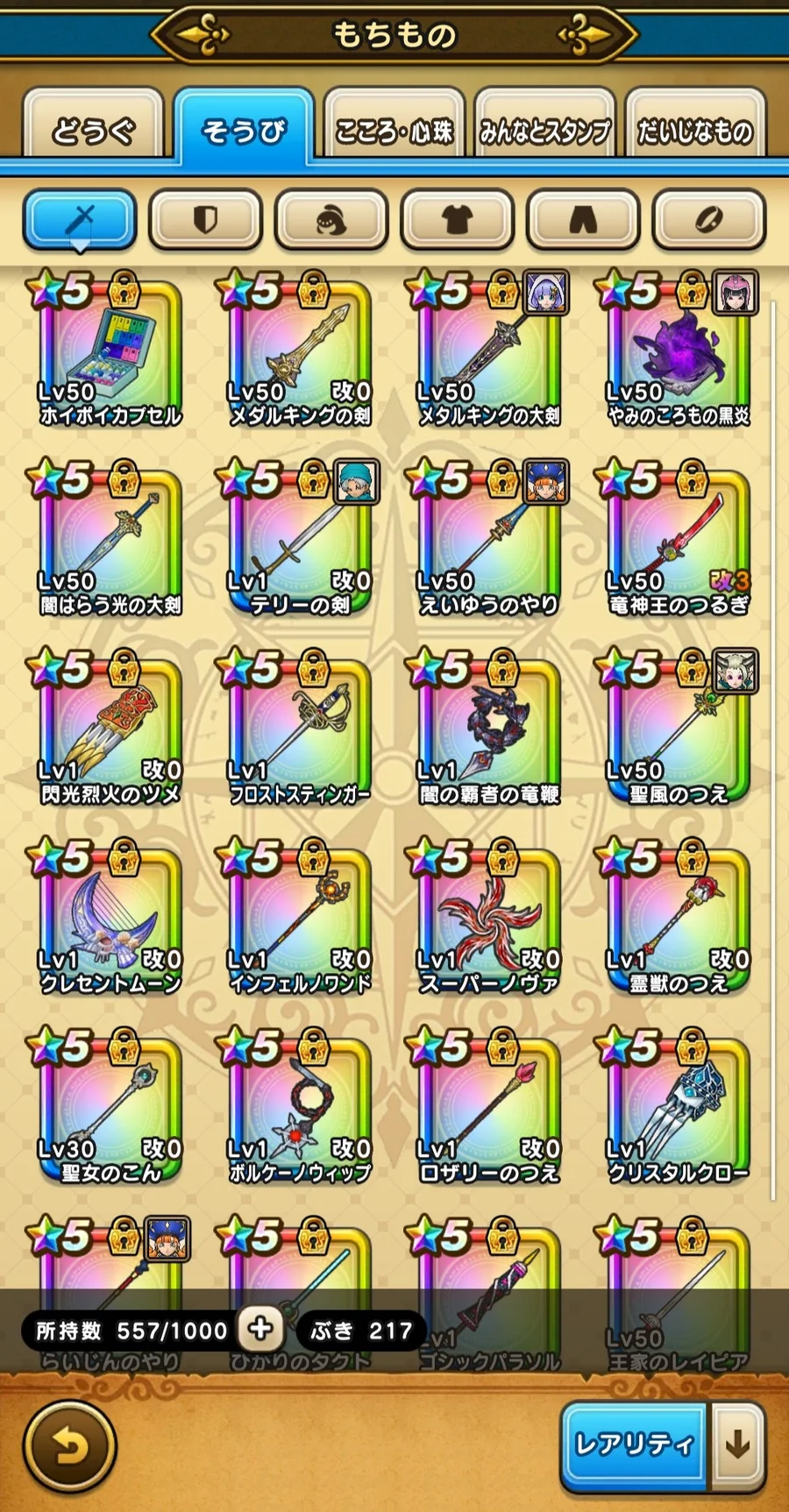Expand inventory capacity with plus button
789x1512 pixels.
click(x=260, y=1329)
